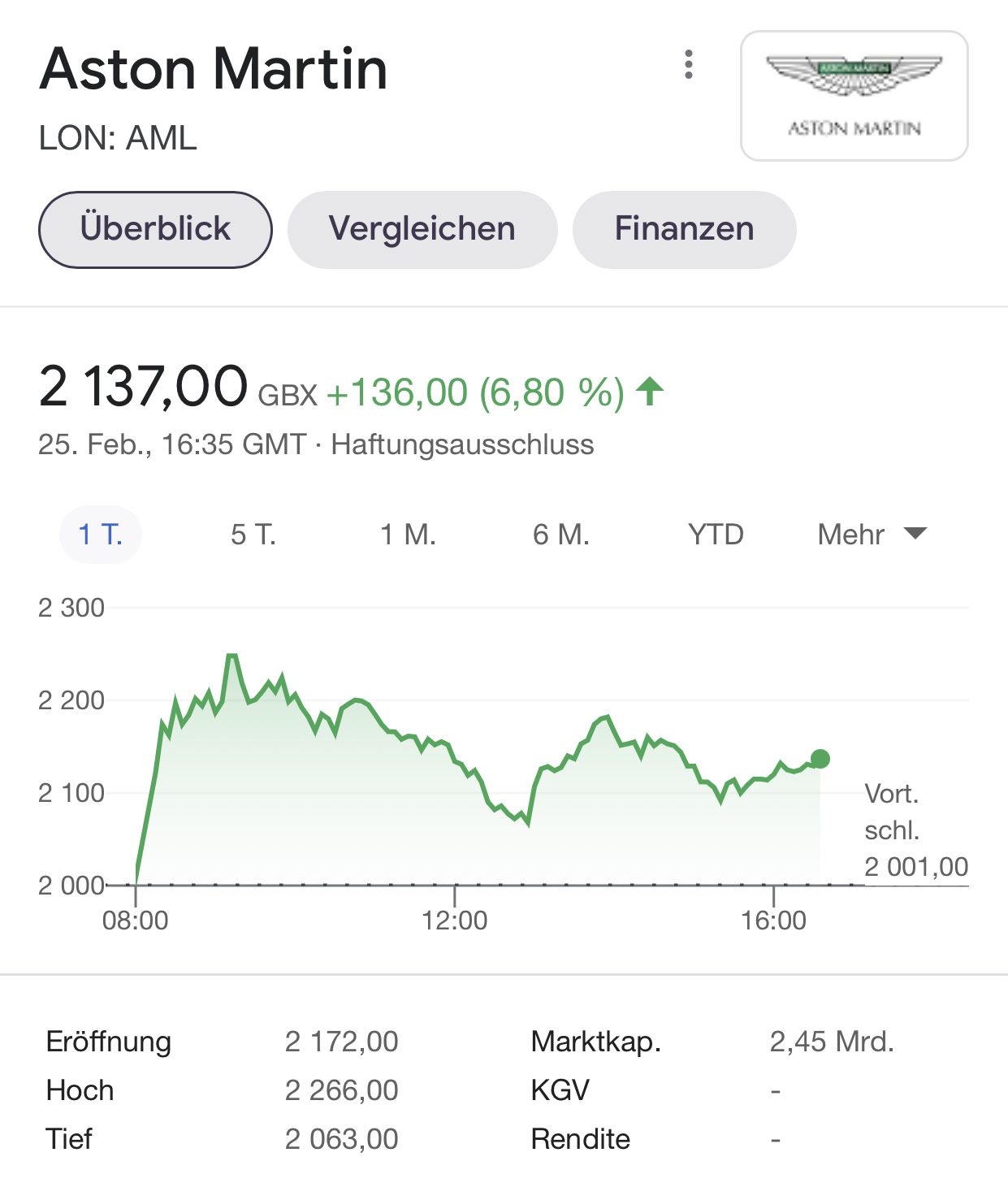
Task: Show the 5 T. chart range
Action: click(253, 535)
